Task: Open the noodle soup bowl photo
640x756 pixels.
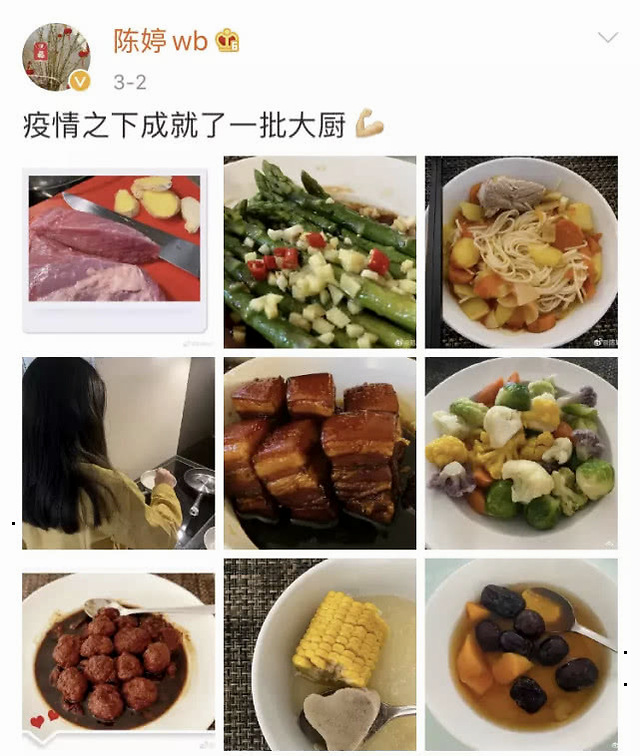Action: [x=521, y=251]
